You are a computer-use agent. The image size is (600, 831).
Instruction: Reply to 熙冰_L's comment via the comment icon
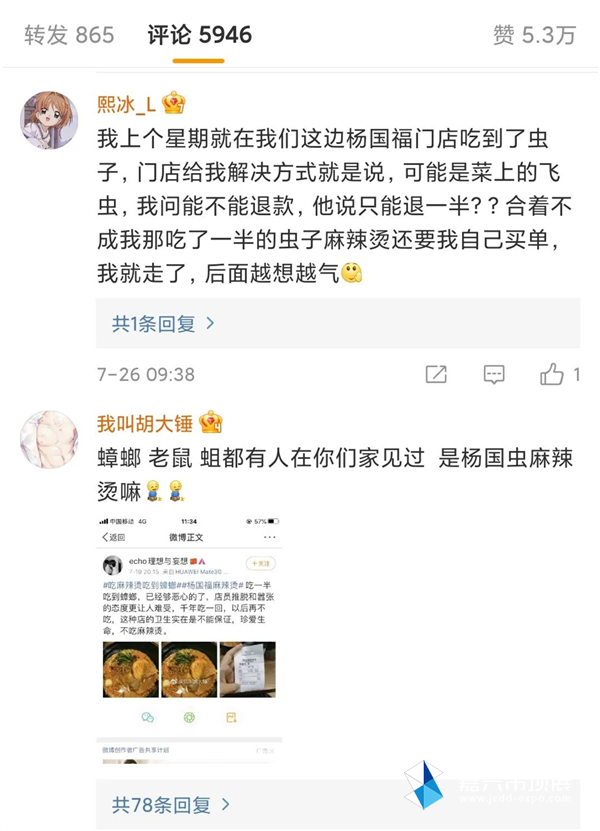(494, 375)
